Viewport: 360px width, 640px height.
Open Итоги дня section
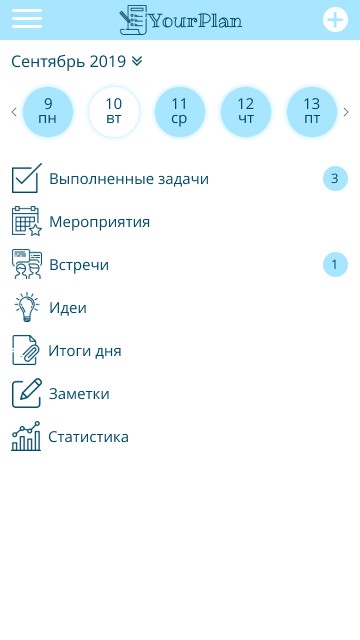pos(180,351)
